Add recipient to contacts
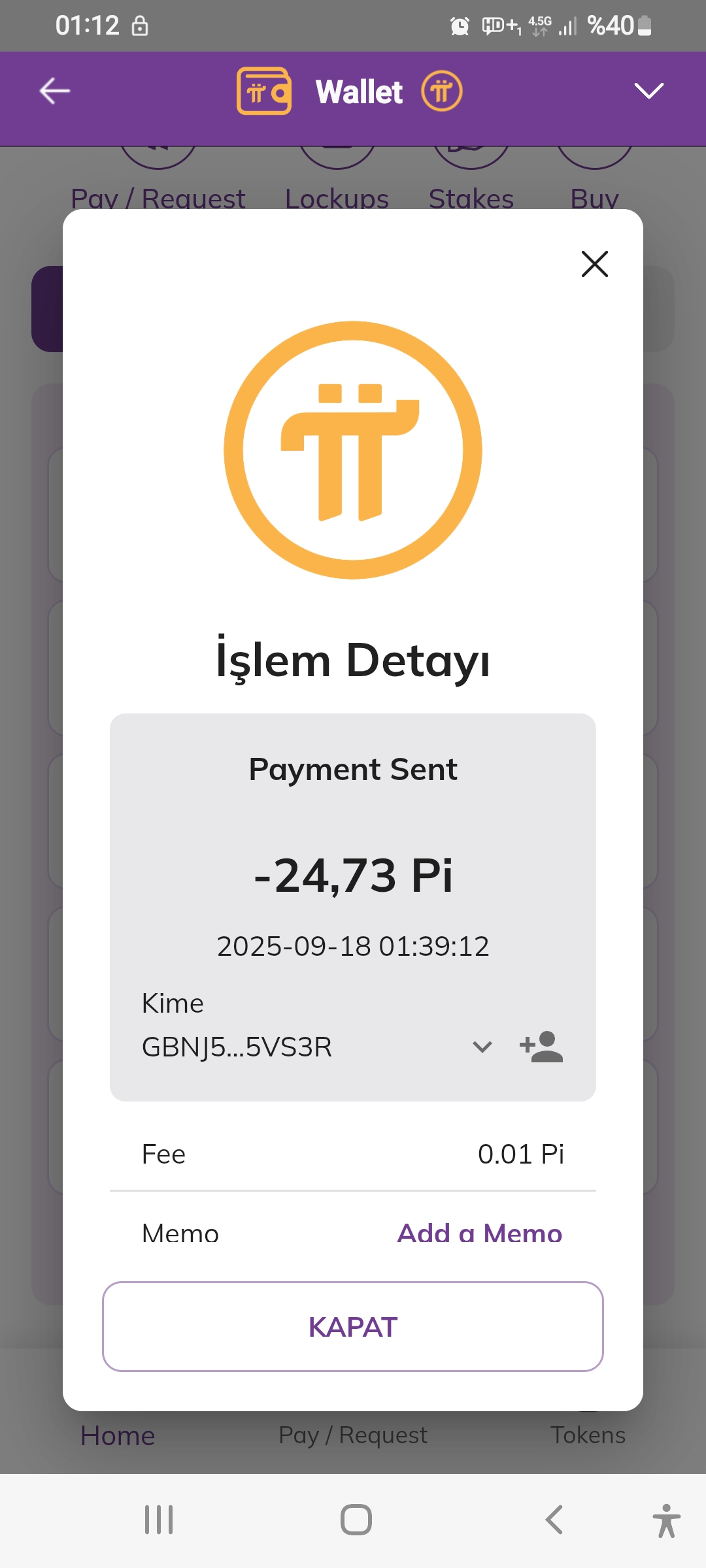The height and width of the screenshot is (1568, 706). pyautogui.click(x=541, y=1047)
